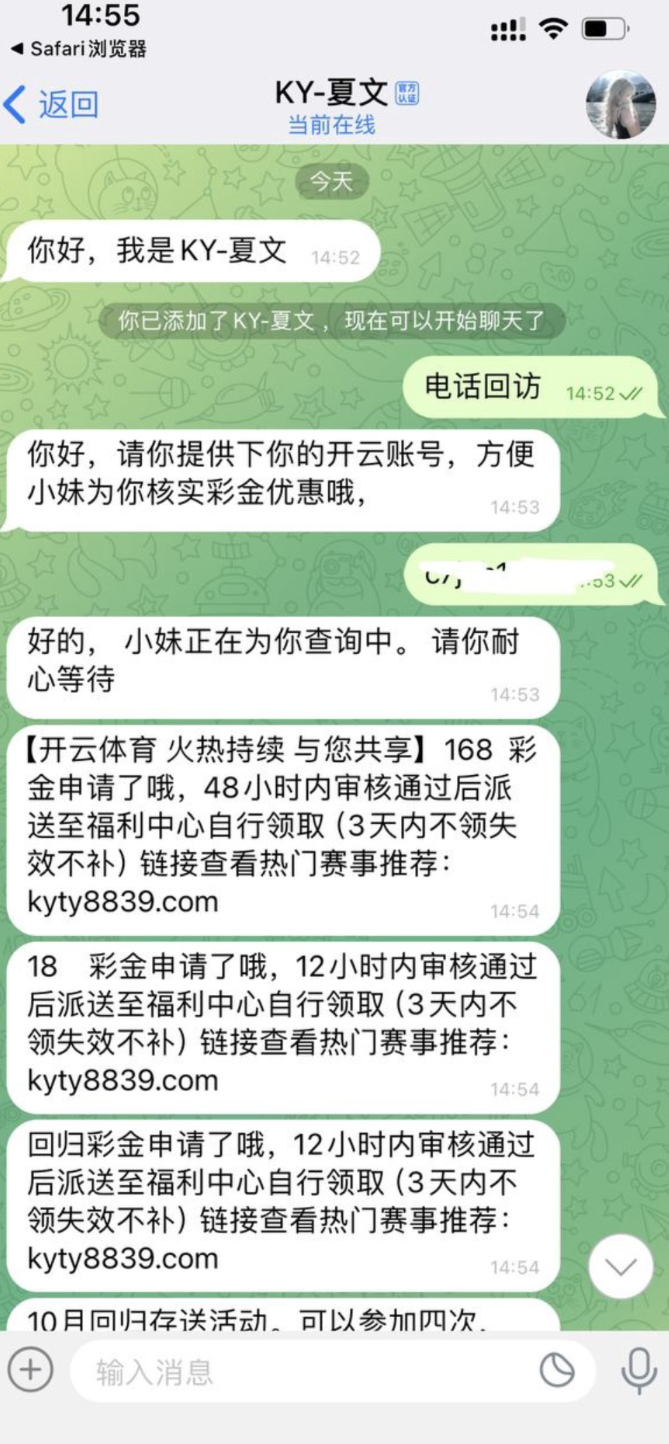Open the sticker panel icon

point(557,1369)
